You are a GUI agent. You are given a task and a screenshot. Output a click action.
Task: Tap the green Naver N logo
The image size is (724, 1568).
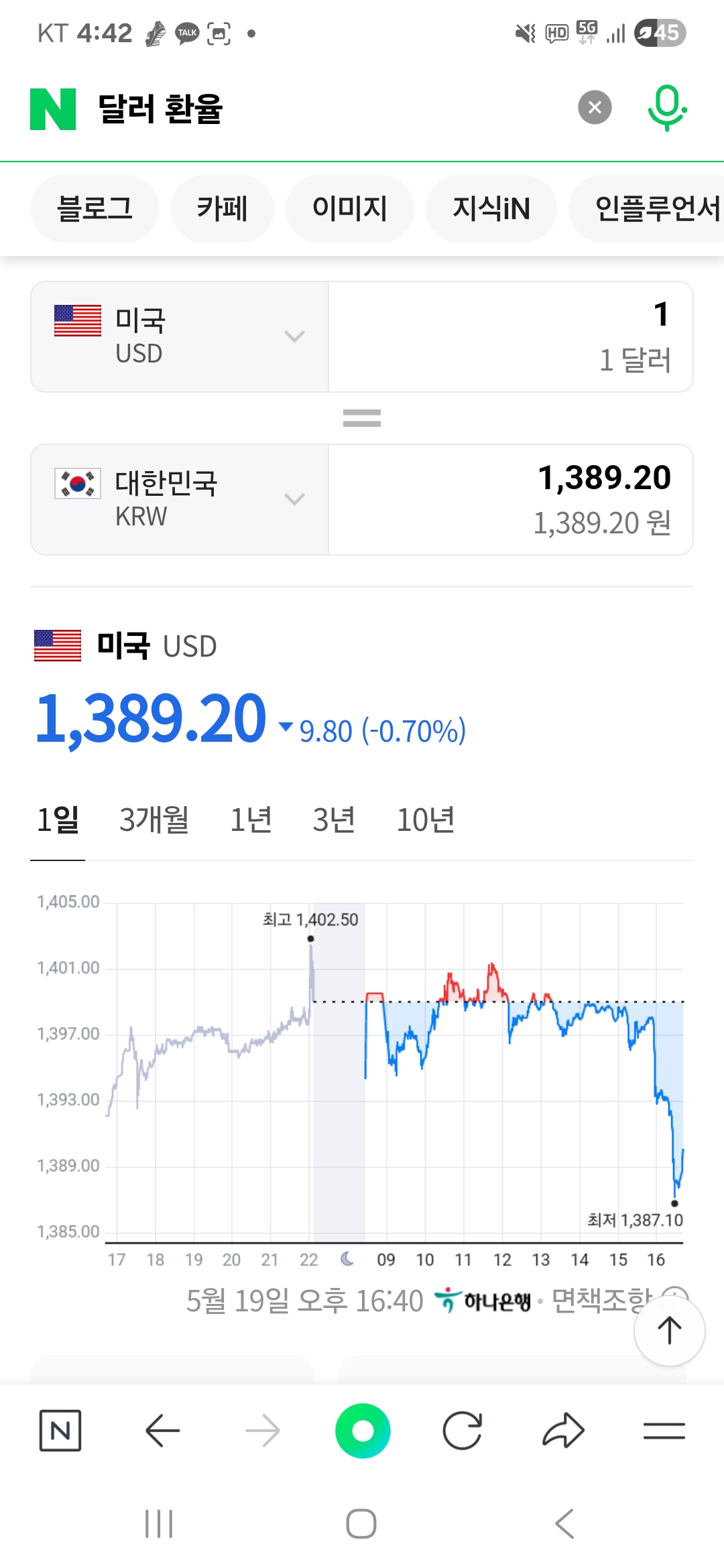(x=53, y=109)
